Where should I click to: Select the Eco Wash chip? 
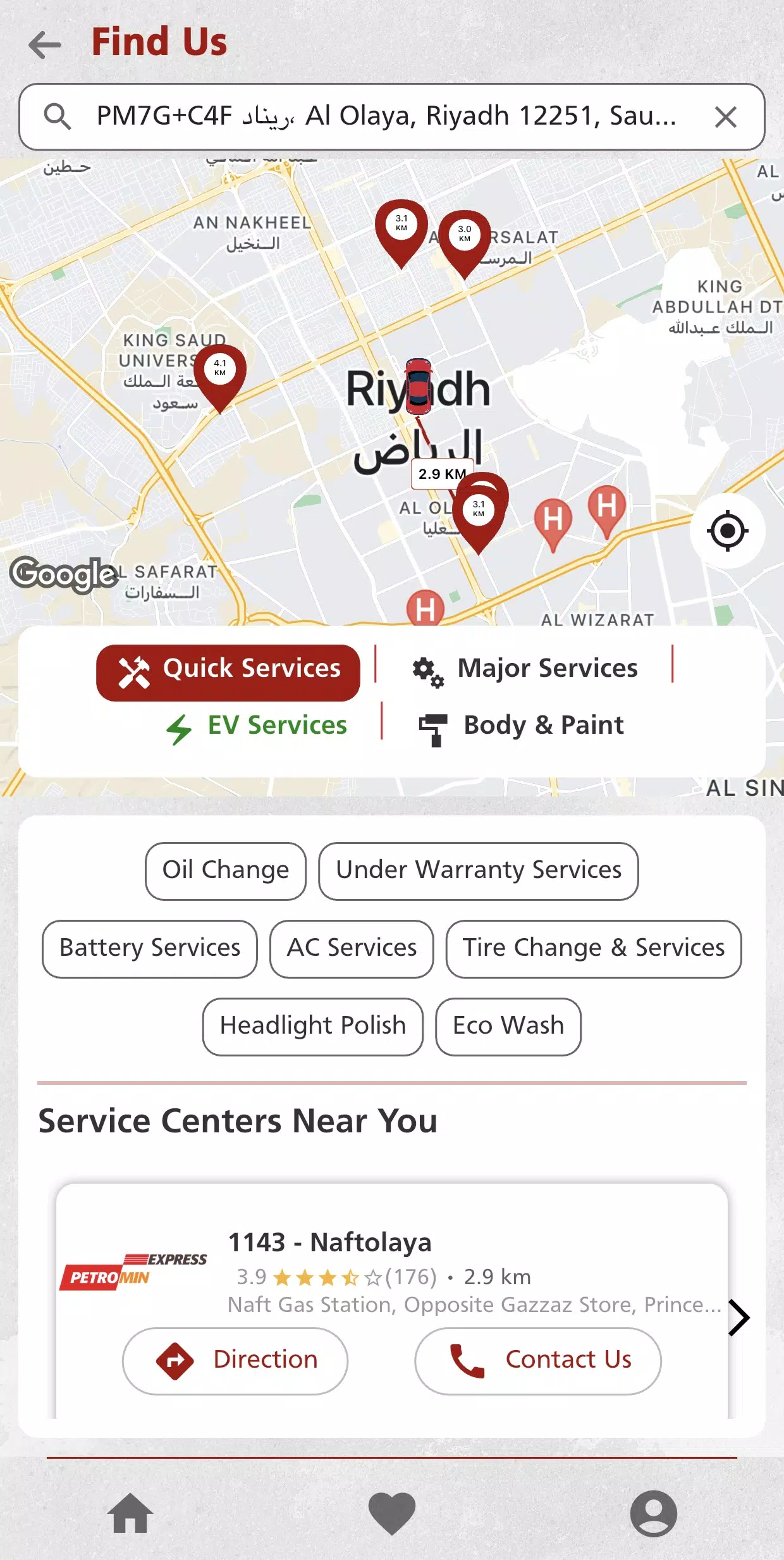pos(508,1026)
